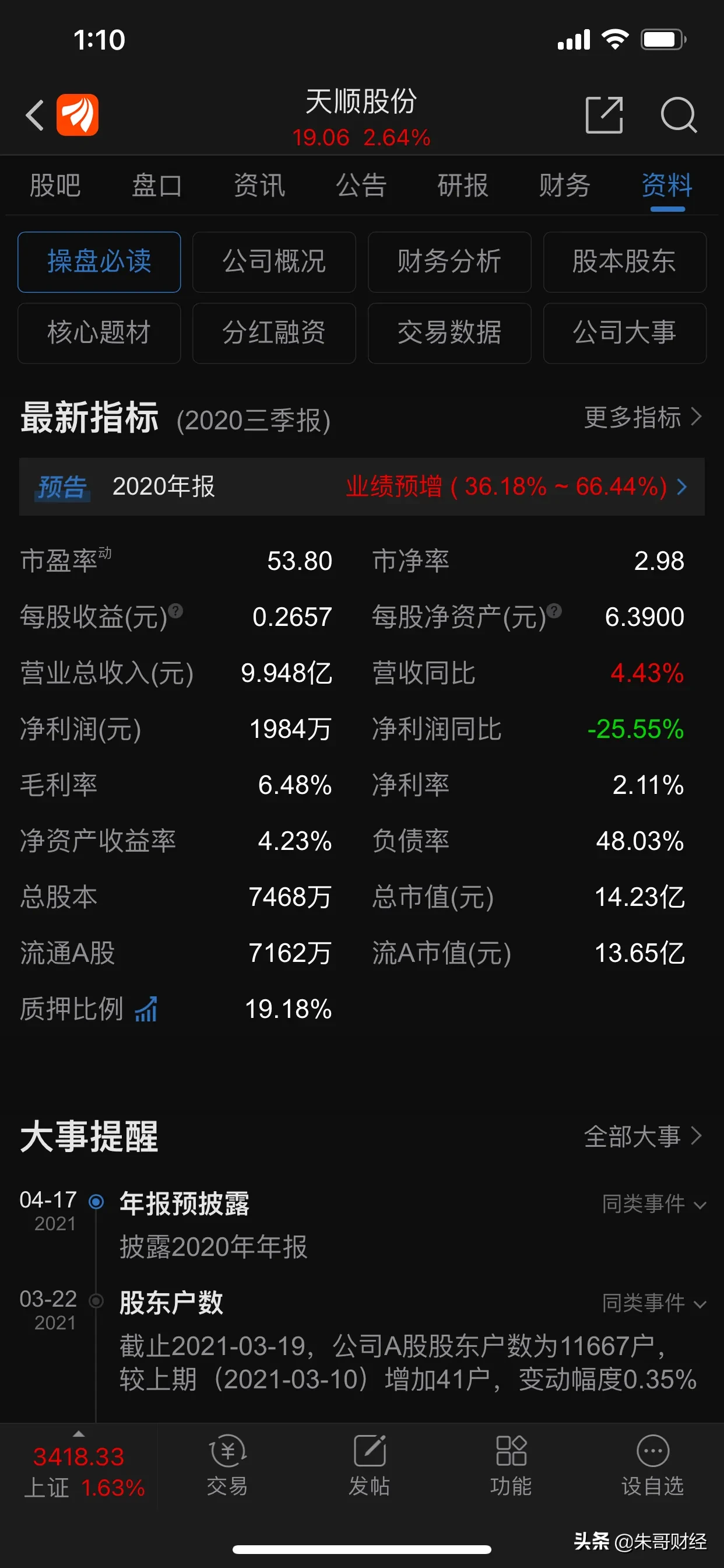Go back with the arrow icon

[36, 115]
